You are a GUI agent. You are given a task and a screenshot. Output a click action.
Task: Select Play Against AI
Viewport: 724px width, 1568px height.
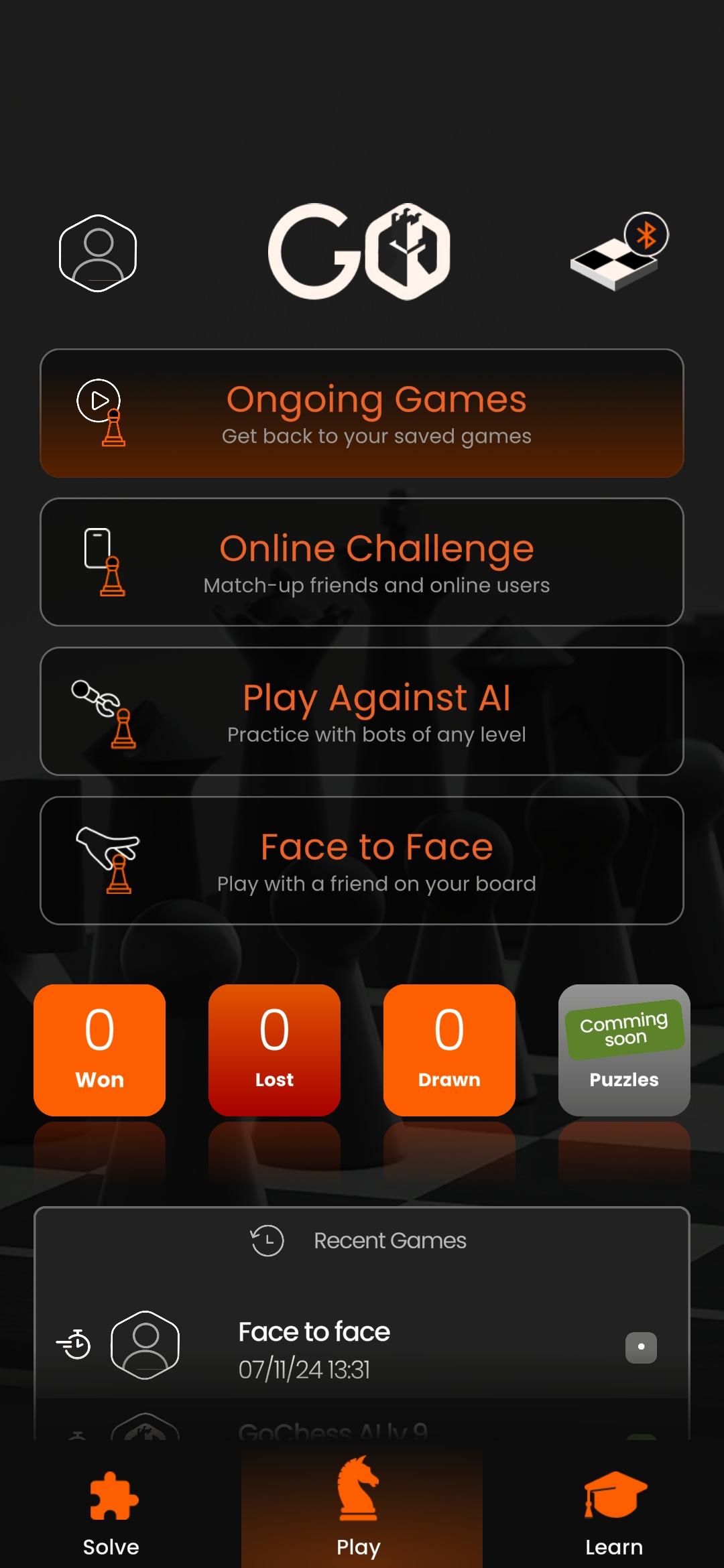pyautogui.click(x=362, y=712)
